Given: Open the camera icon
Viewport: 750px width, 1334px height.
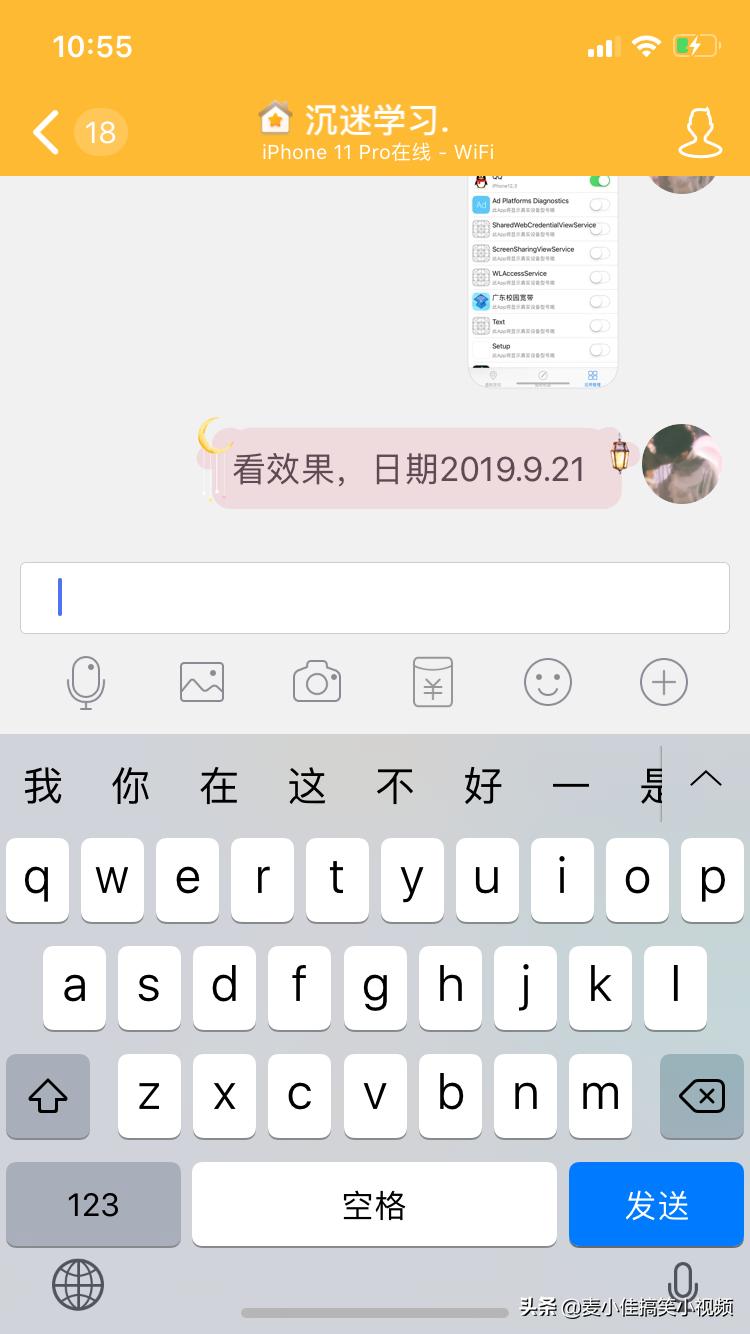Looking at the screenshot, I should (316, 683).
